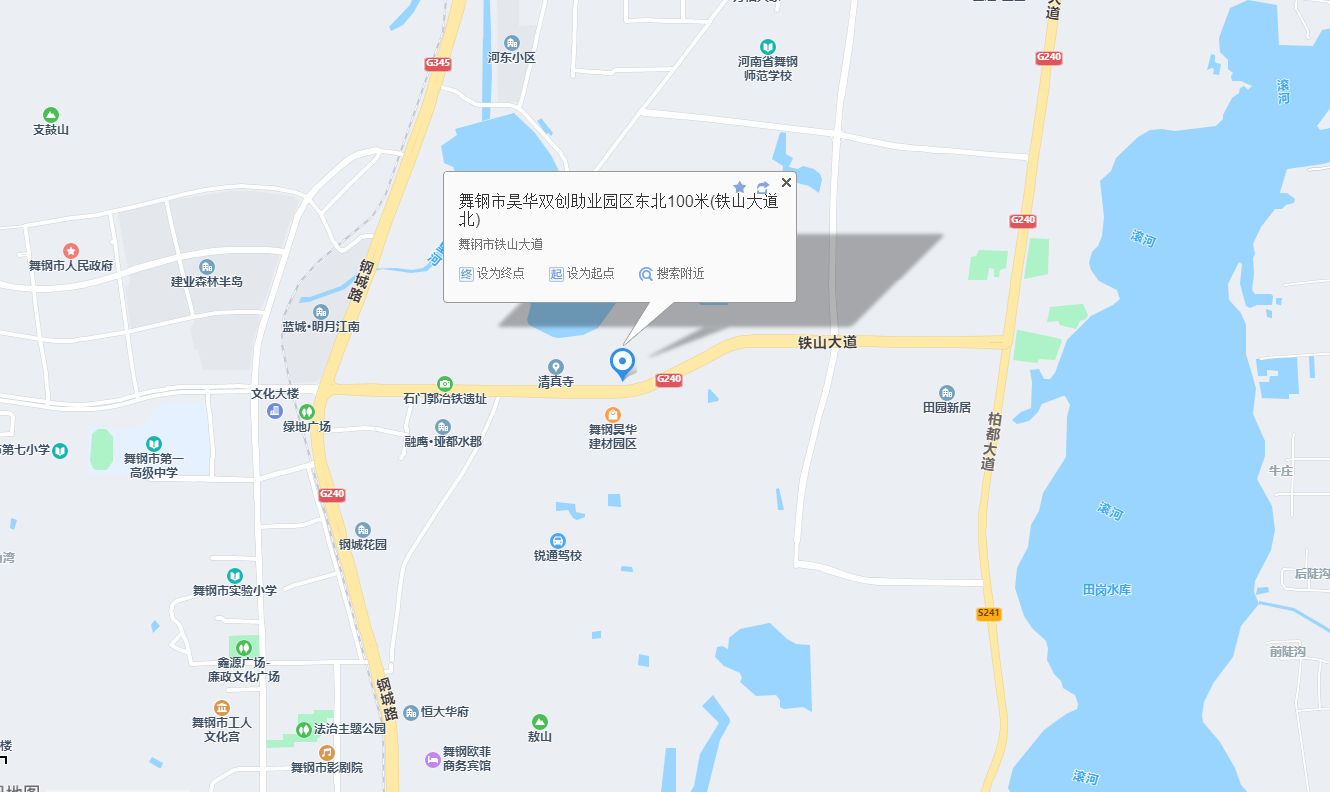Select the 舞钢欧菲商务宾馆 hotel marker

coord(432,760)
